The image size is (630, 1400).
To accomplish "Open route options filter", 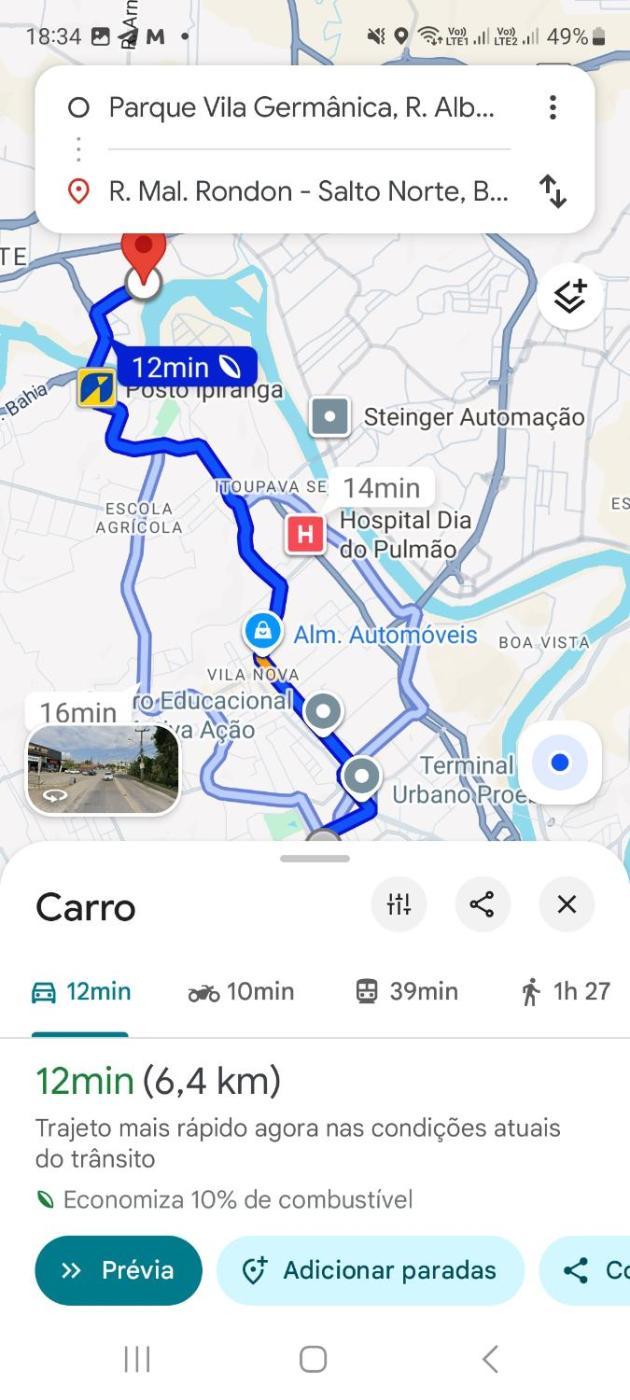I will click(x=398, y=906).
